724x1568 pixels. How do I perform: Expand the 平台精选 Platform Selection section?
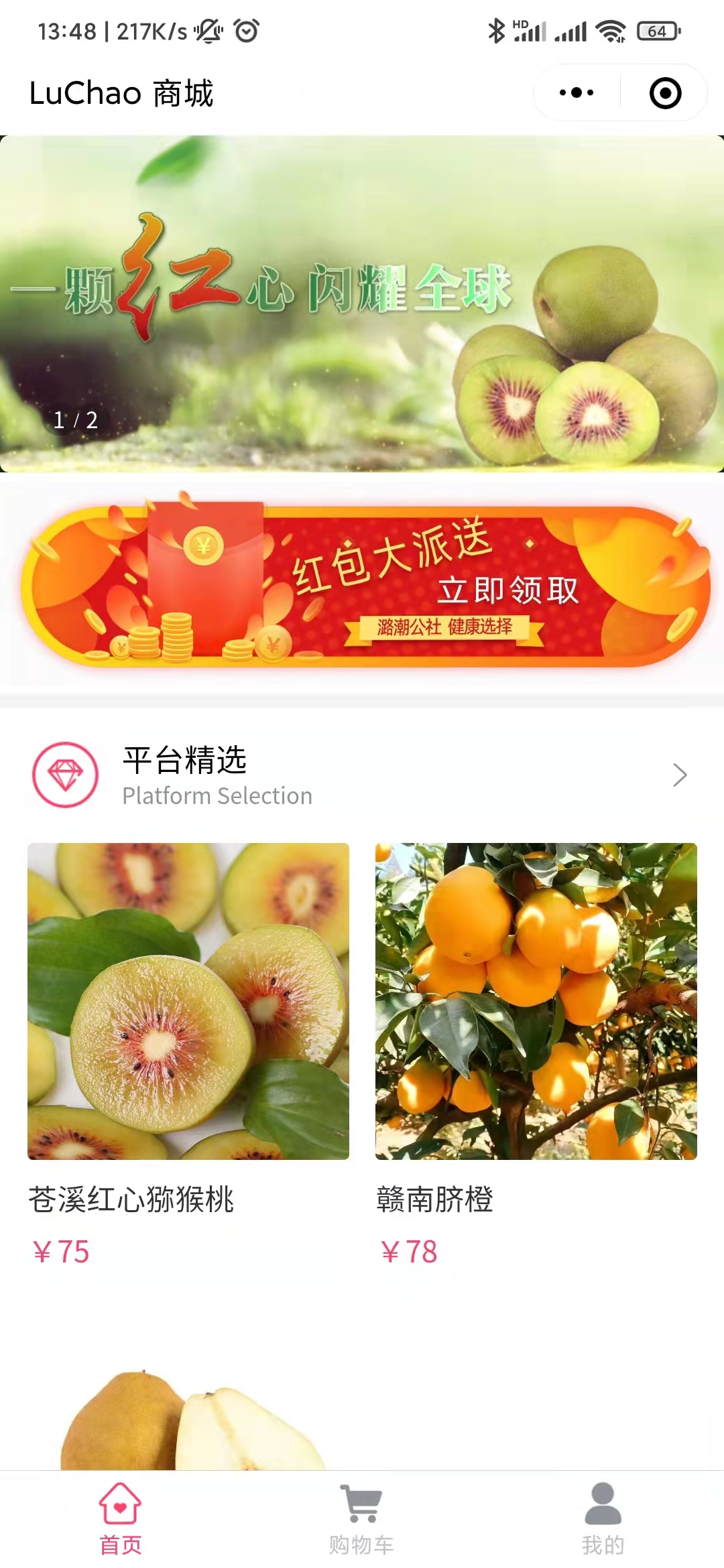click(362, 775)
